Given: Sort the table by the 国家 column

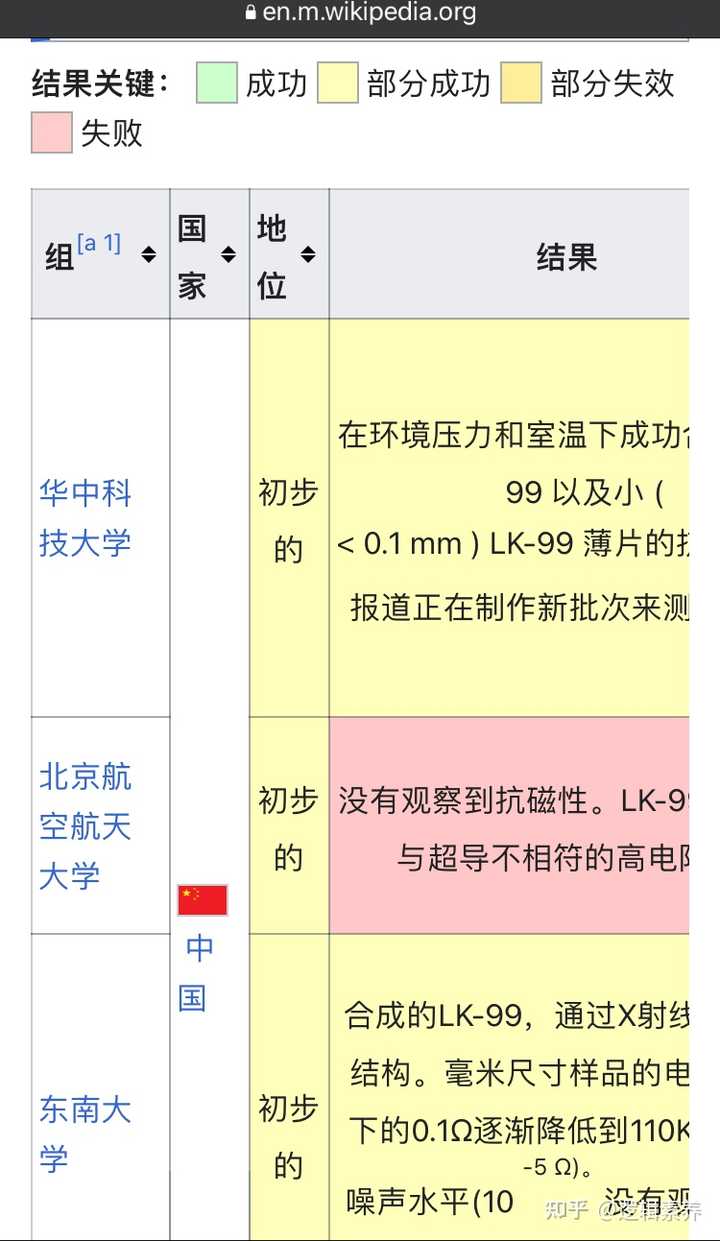Looking at the screenshot, I should pos(228,254).
